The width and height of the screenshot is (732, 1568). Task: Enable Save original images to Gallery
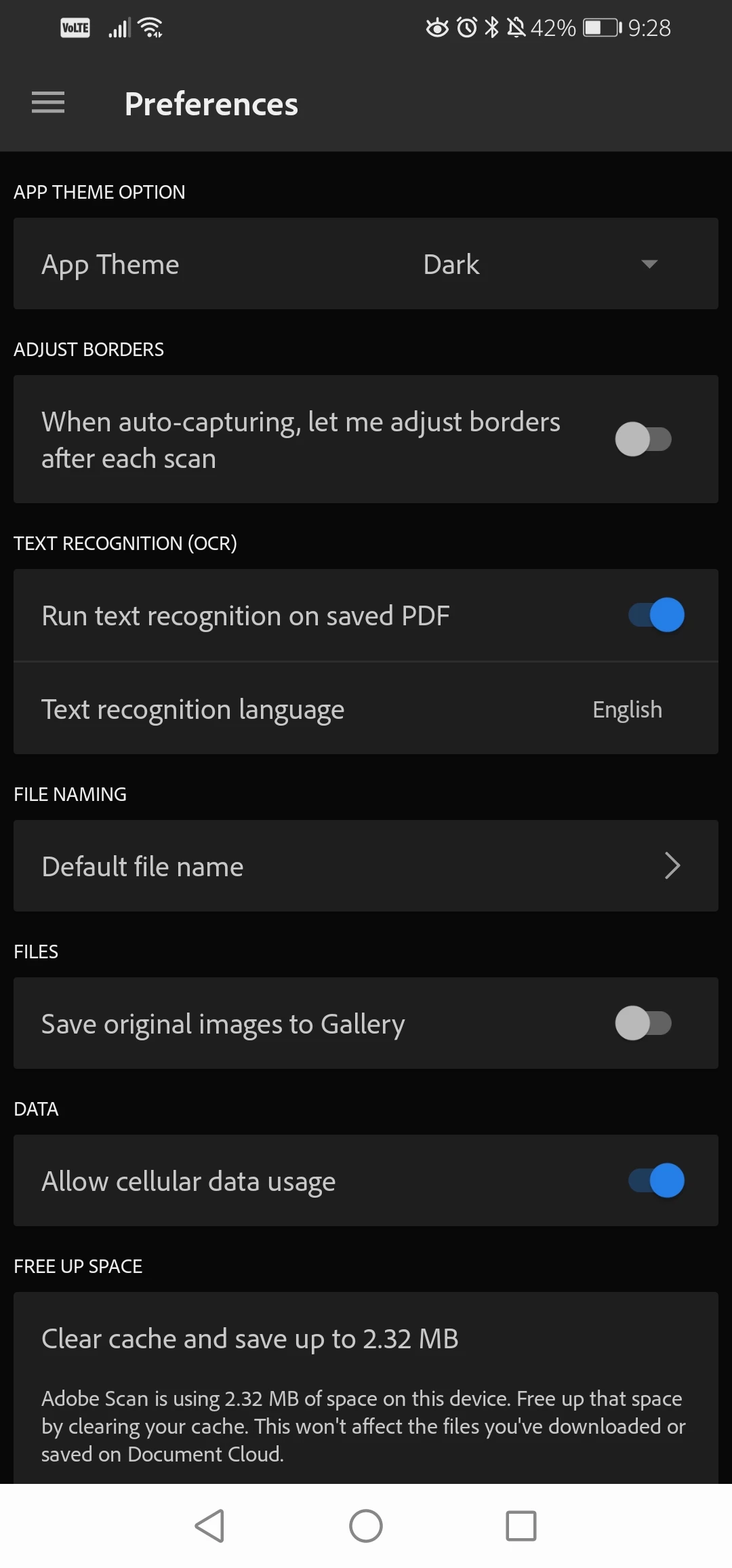pyautogui.click(x=643, y=1023)
